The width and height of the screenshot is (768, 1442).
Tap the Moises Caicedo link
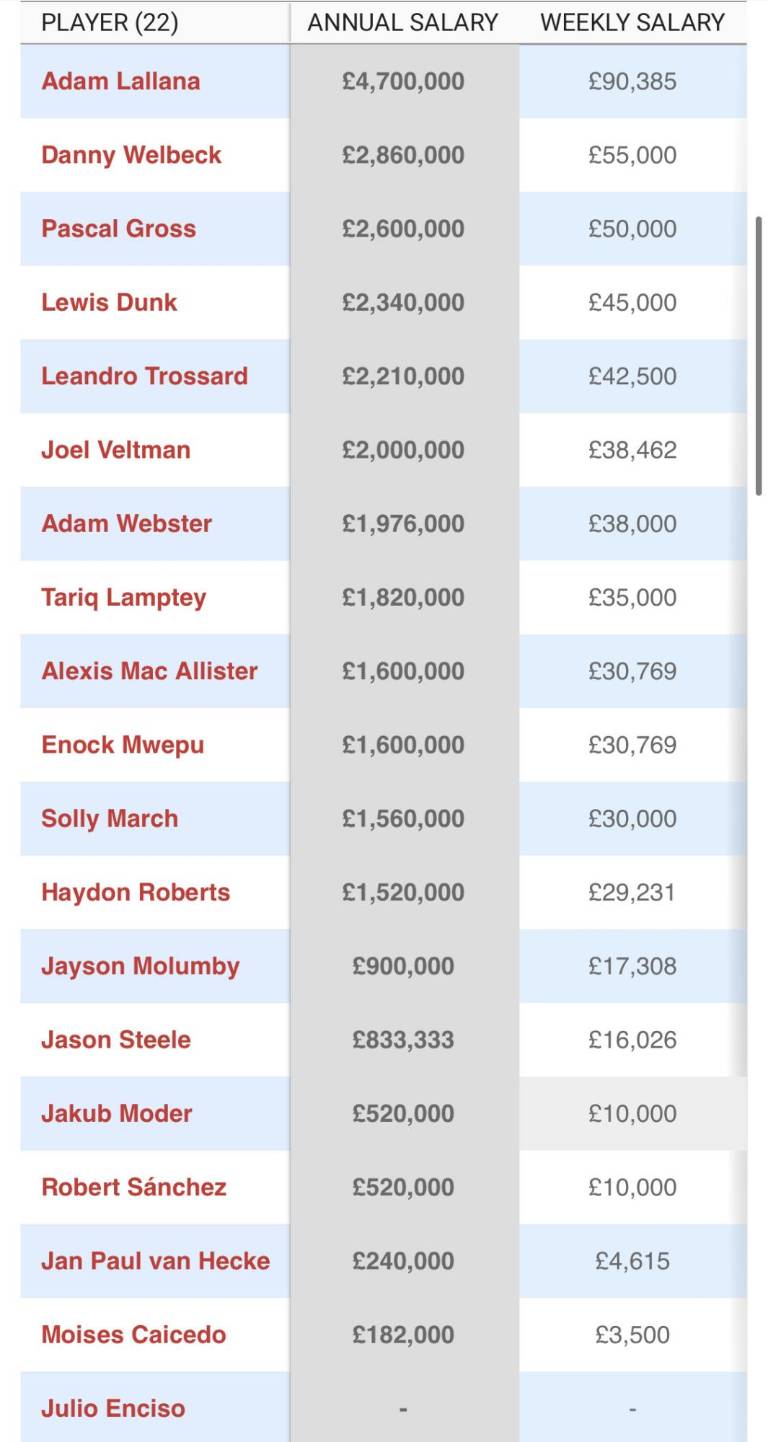coord(133,1334)
